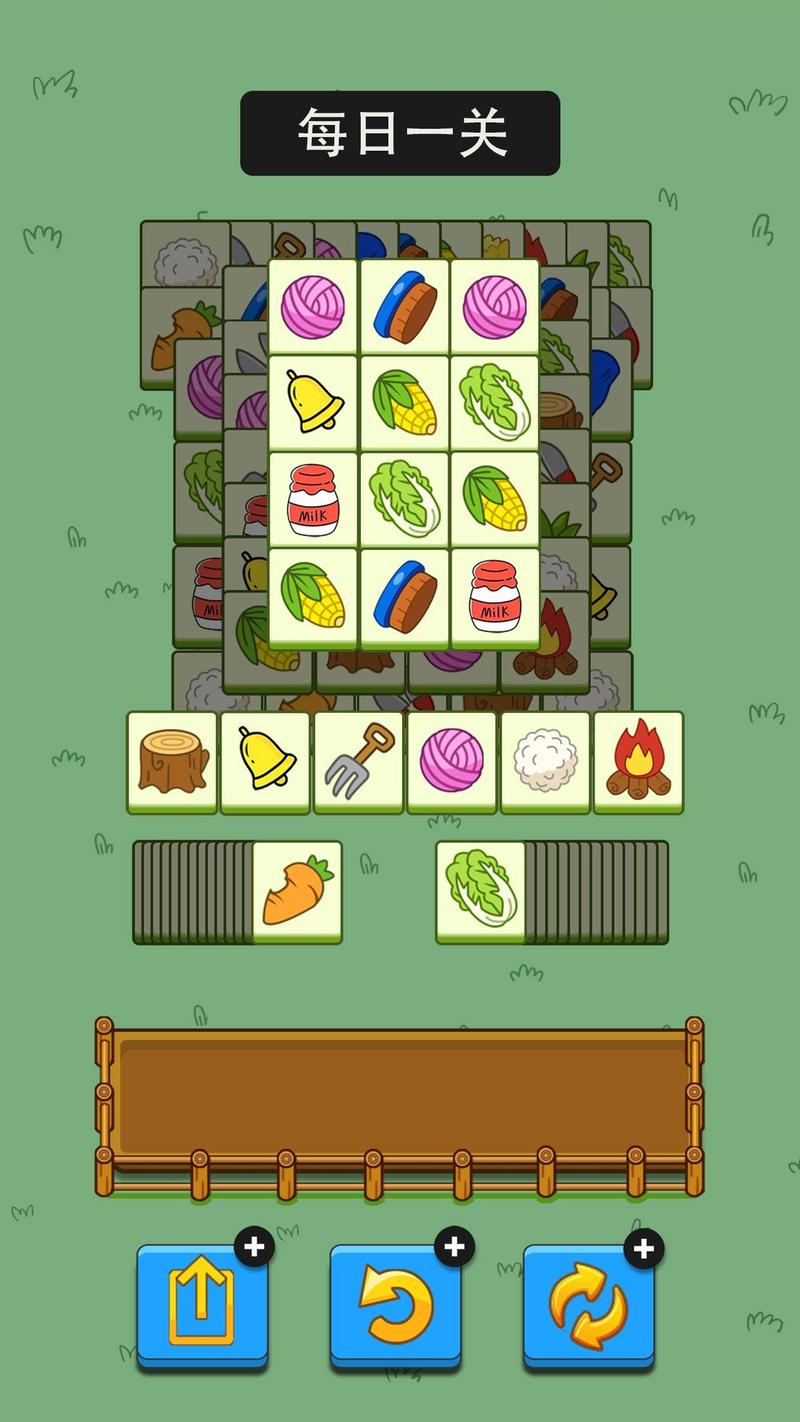
Task: Pick the pitchfork tile
Action: tap(359, 760)
